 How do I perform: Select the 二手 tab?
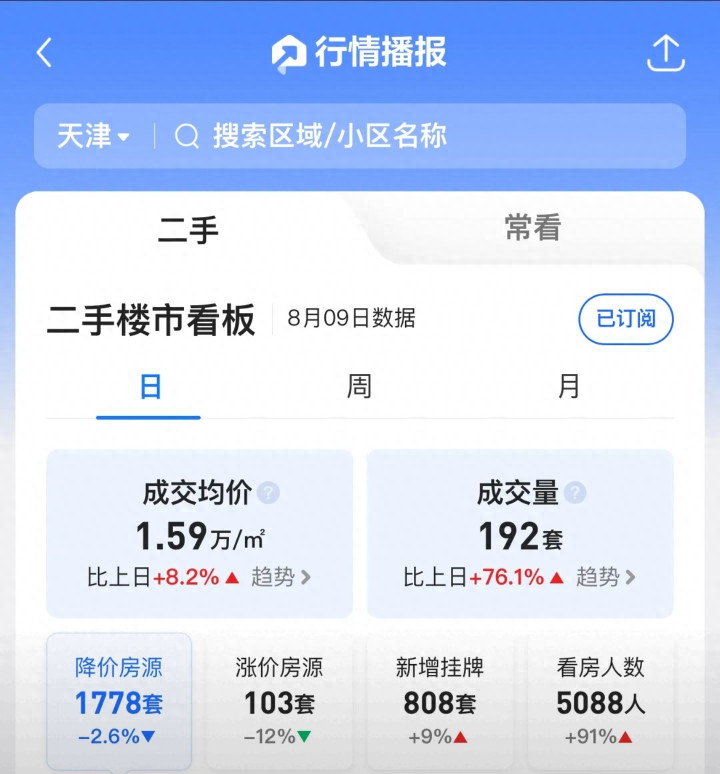pyautogui.click(x=188, y=230)
